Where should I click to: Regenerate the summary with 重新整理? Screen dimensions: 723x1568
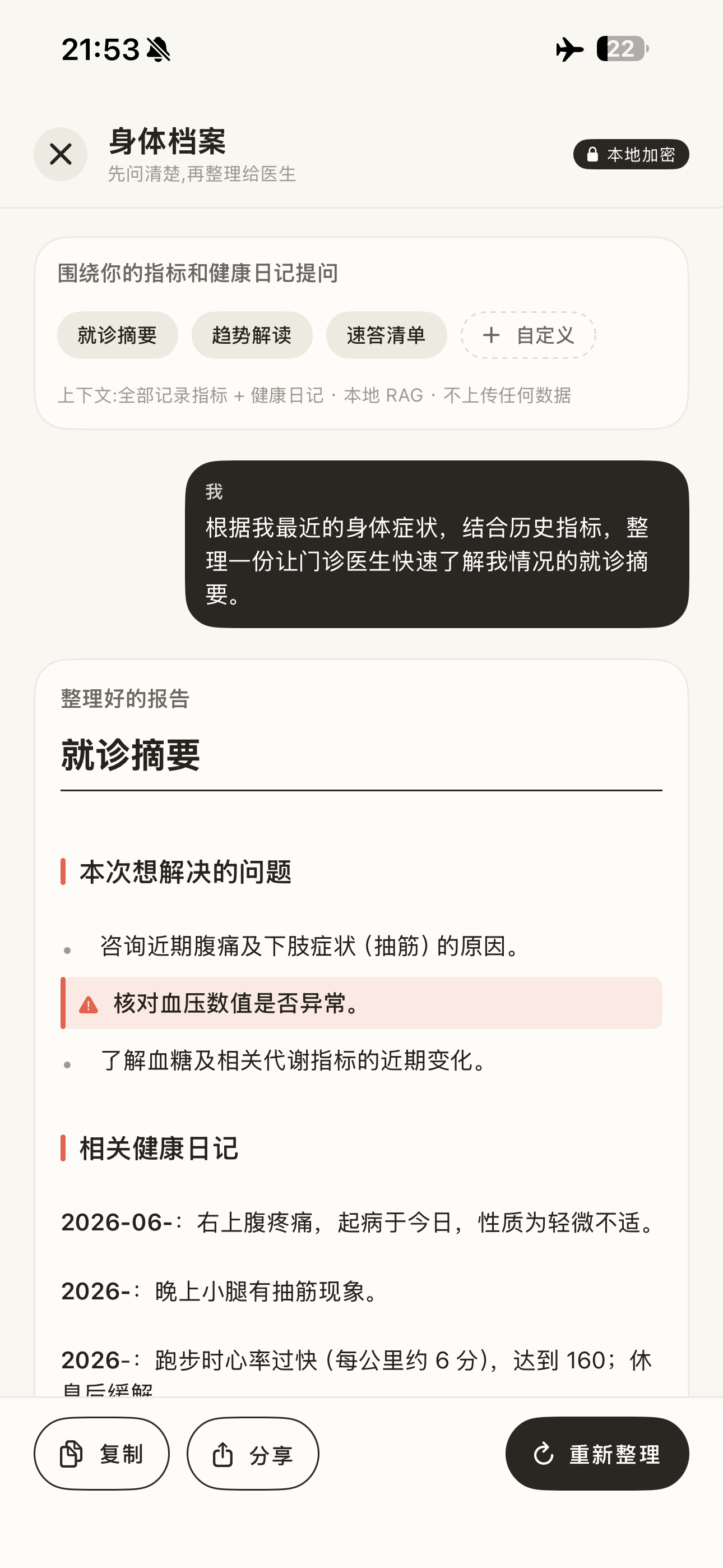tap(597, 1454)
